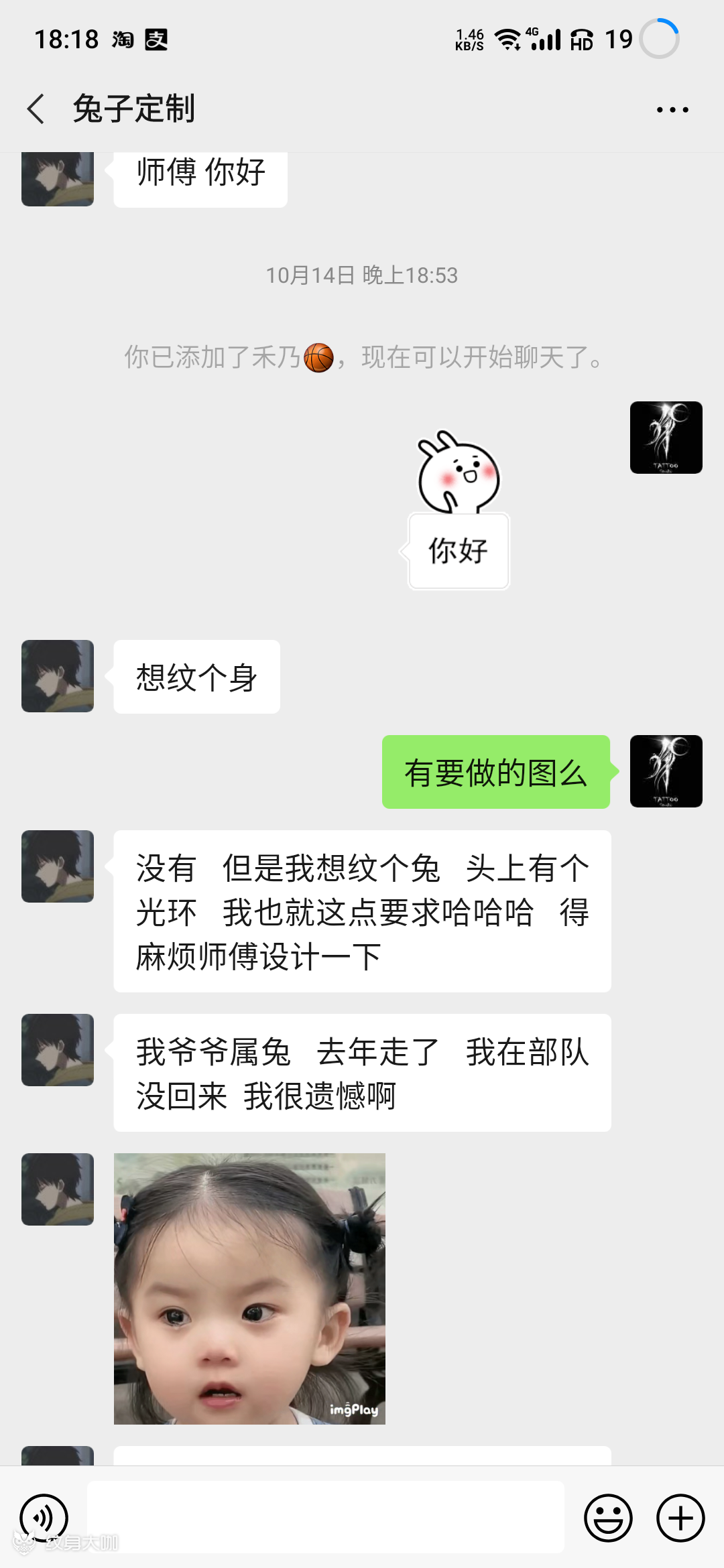The height and width of the screenshot is (1568, 724).
Task: Open the baby girl GIF image
Action: 249,1288
